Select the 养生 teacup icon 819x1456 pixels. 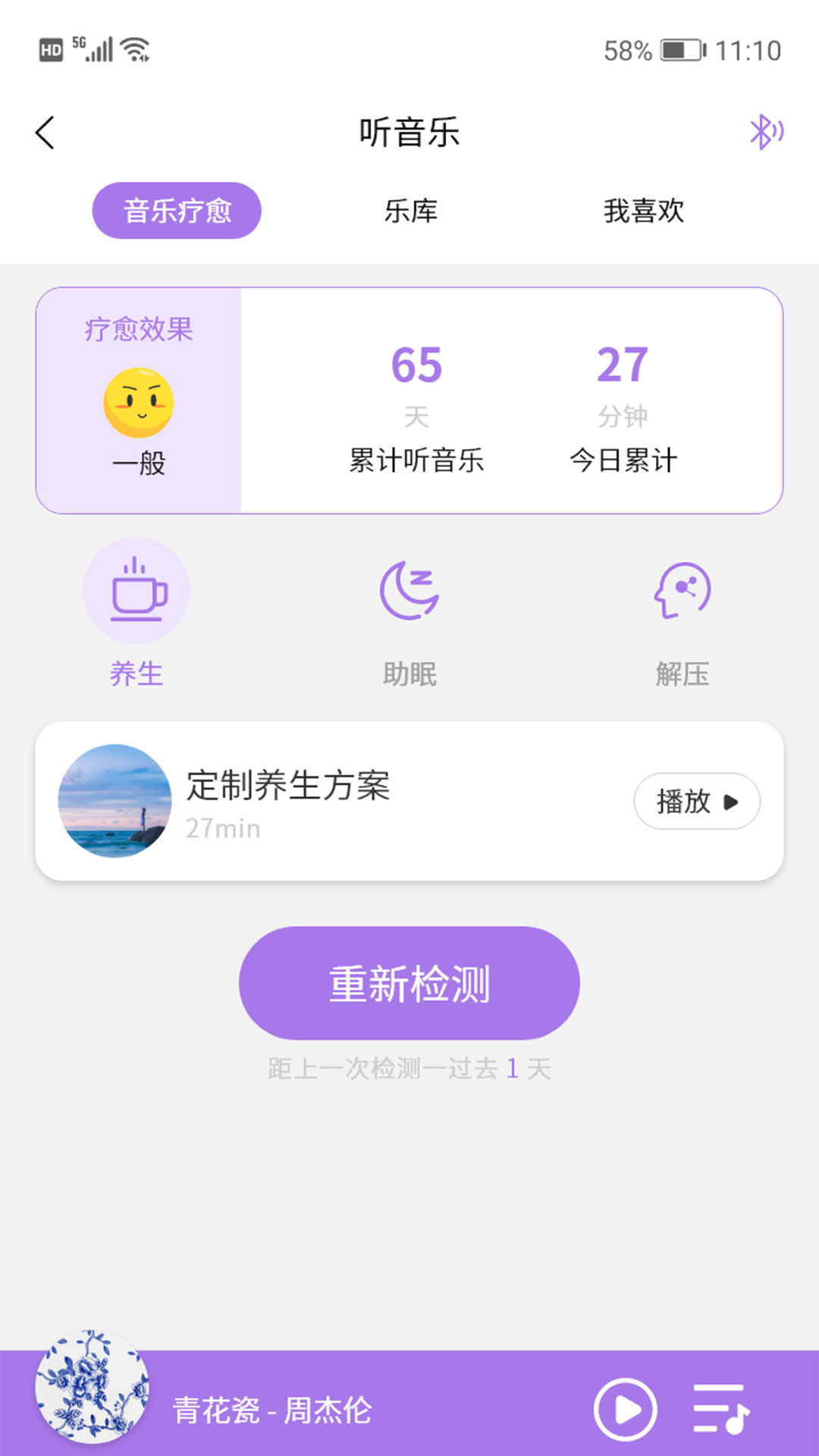(x=136, y=591)
